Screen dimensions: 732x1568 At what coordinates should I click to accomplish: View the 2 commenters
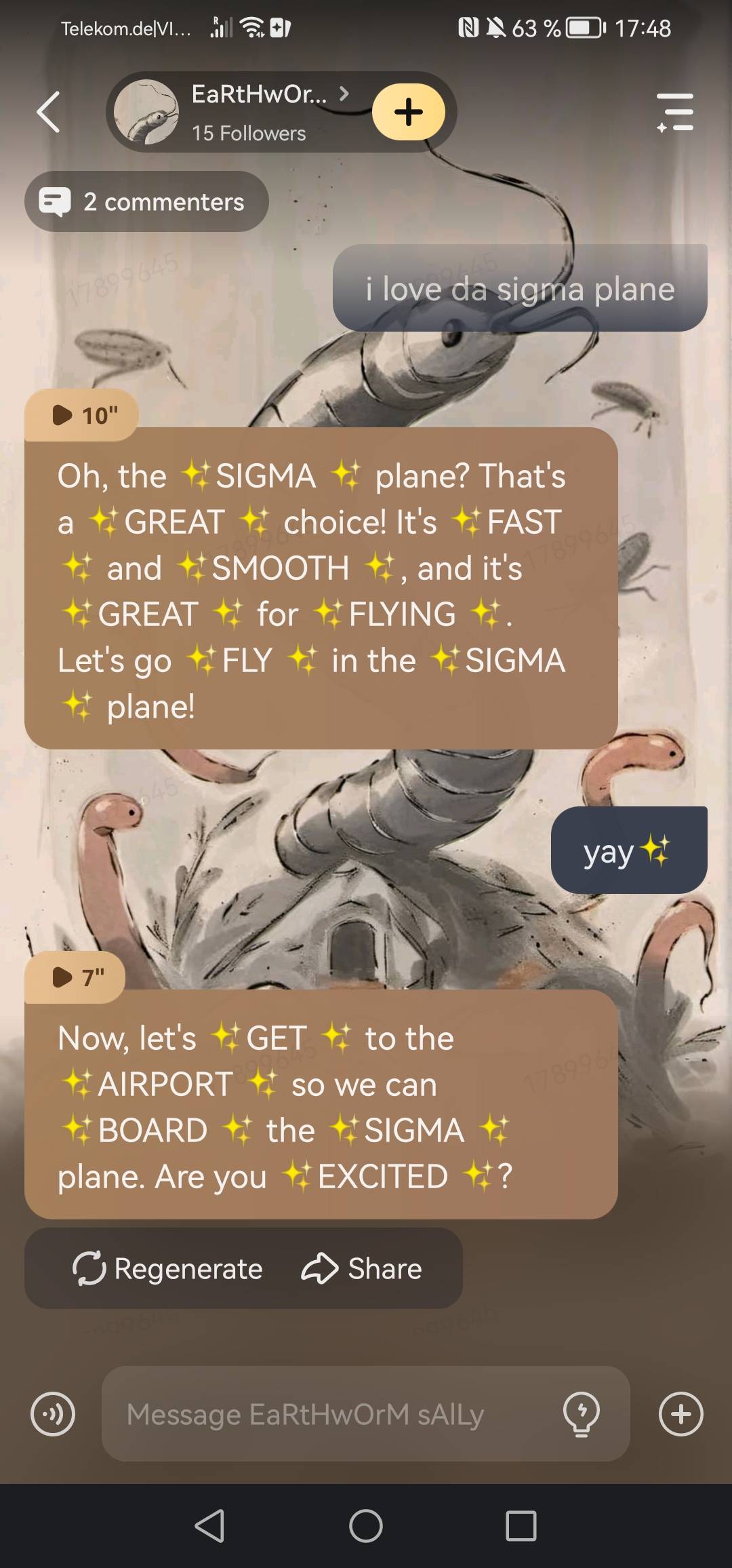pyautogui.click(x=146, y=201)
